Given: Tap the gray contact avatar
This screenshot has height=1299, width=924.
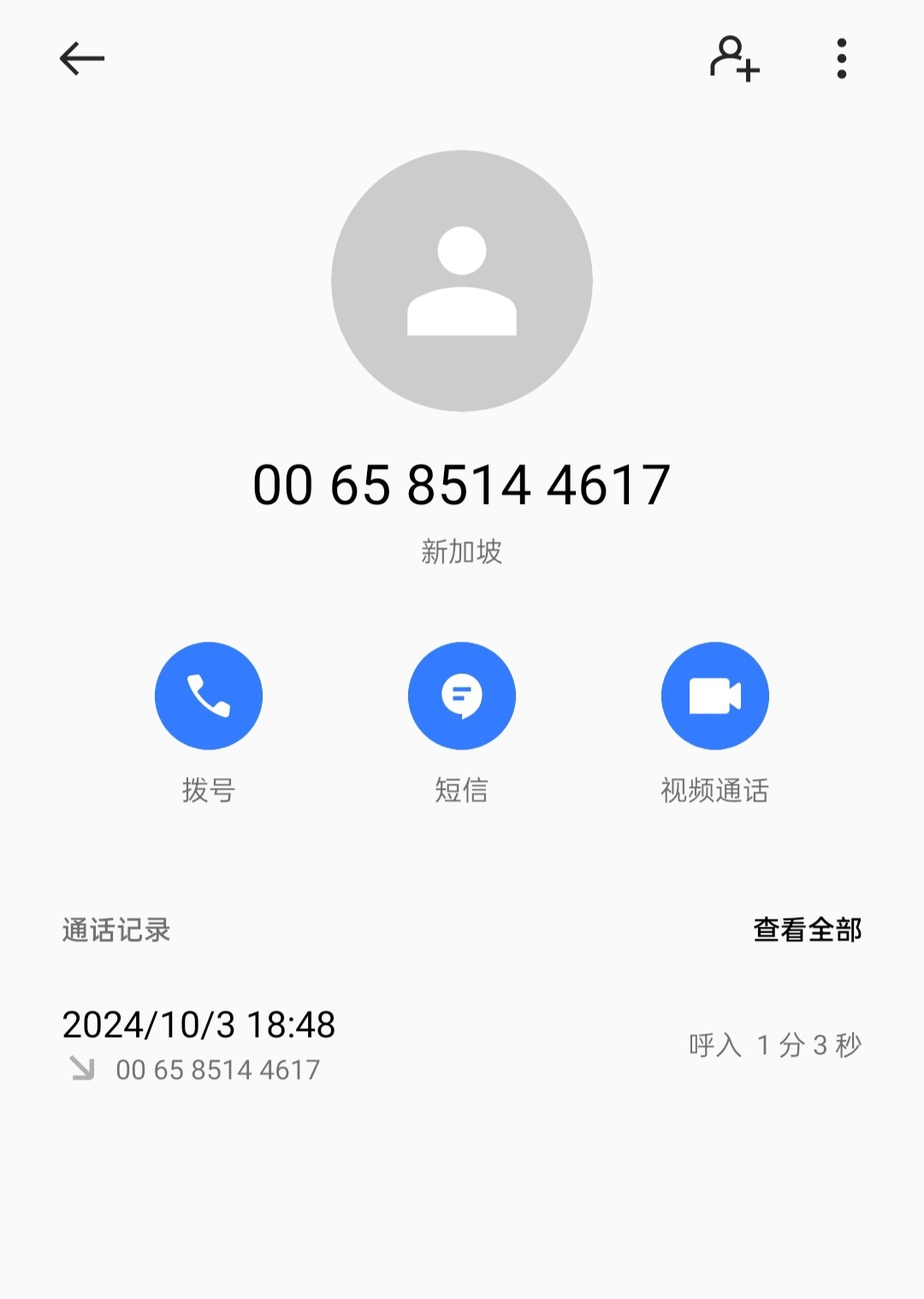Looking at the screenshot, I should 462,281.
